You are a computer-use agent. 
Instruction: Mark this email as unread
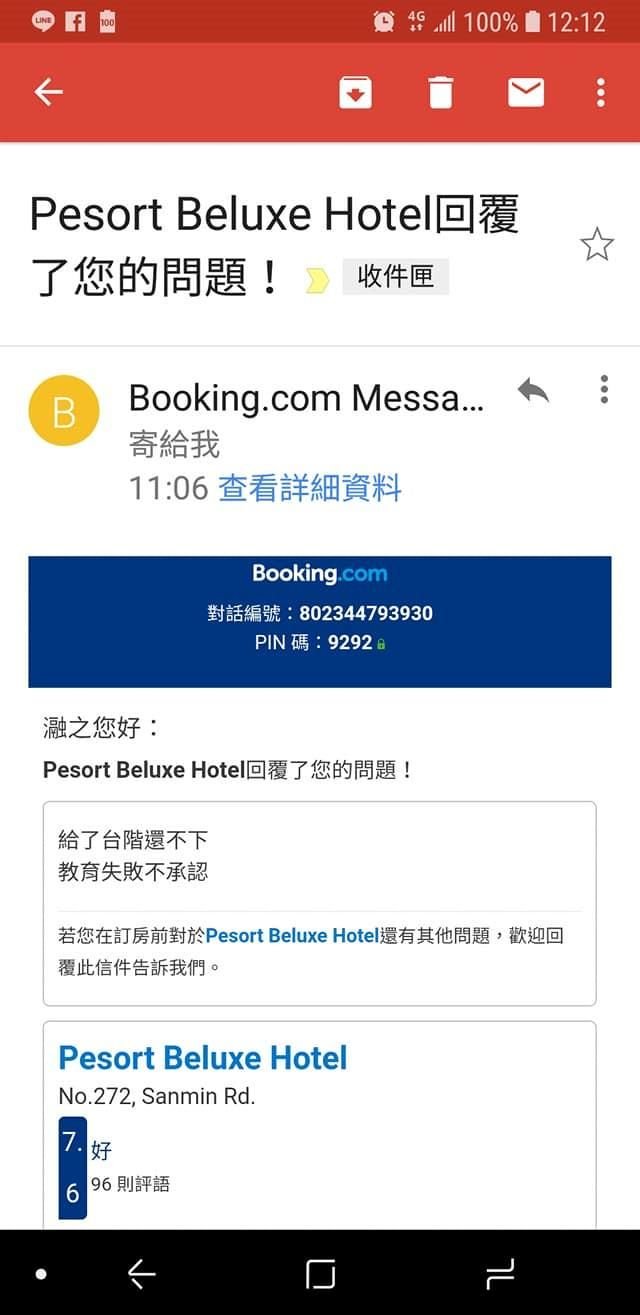(525, 93)
